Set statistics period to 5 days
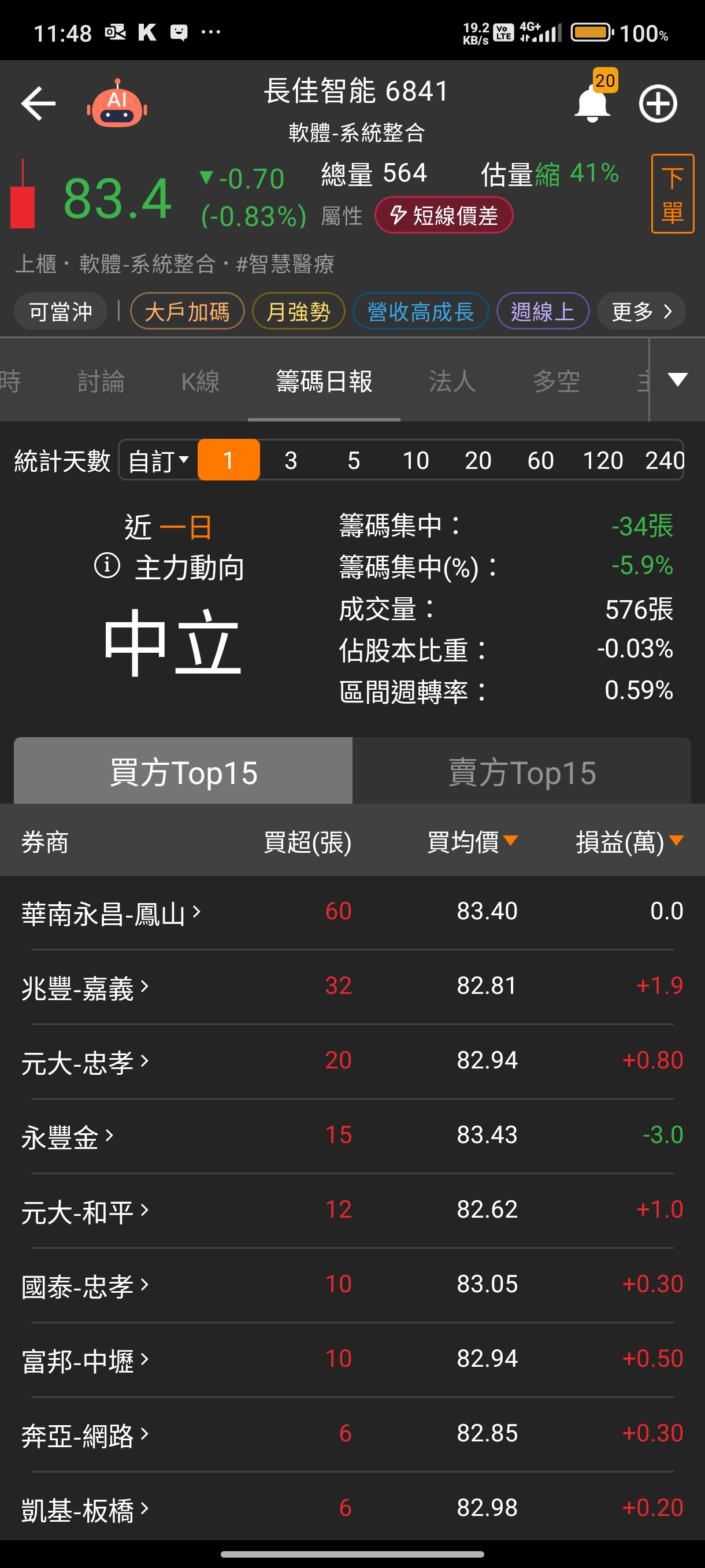Viewport: 705px width, 1568px height. click(354, 460)
